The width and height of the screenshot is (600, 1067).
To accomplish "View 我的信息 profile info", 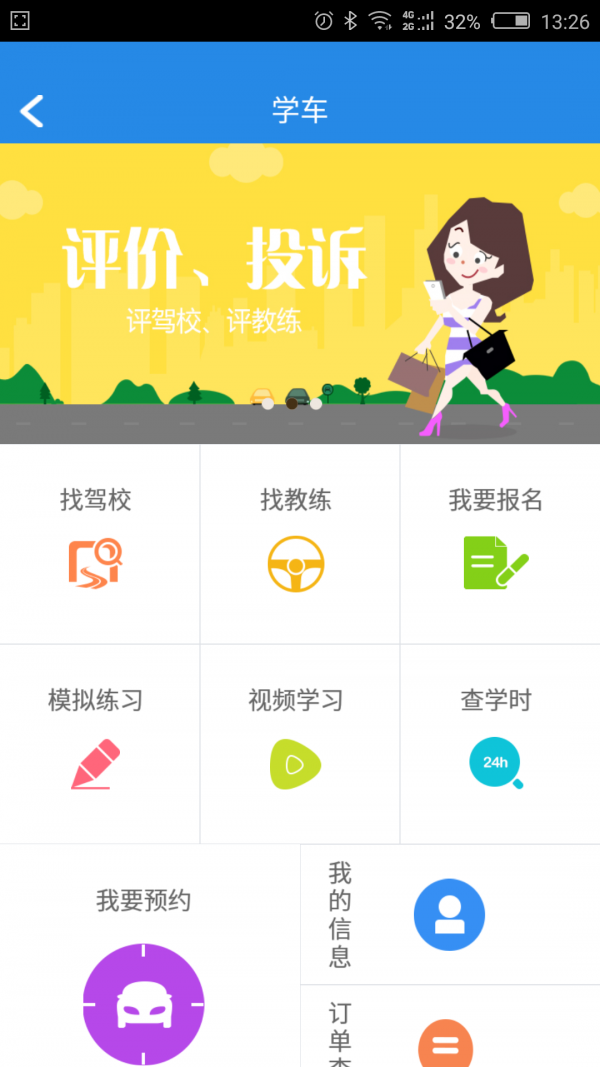I will click(449, 915).
